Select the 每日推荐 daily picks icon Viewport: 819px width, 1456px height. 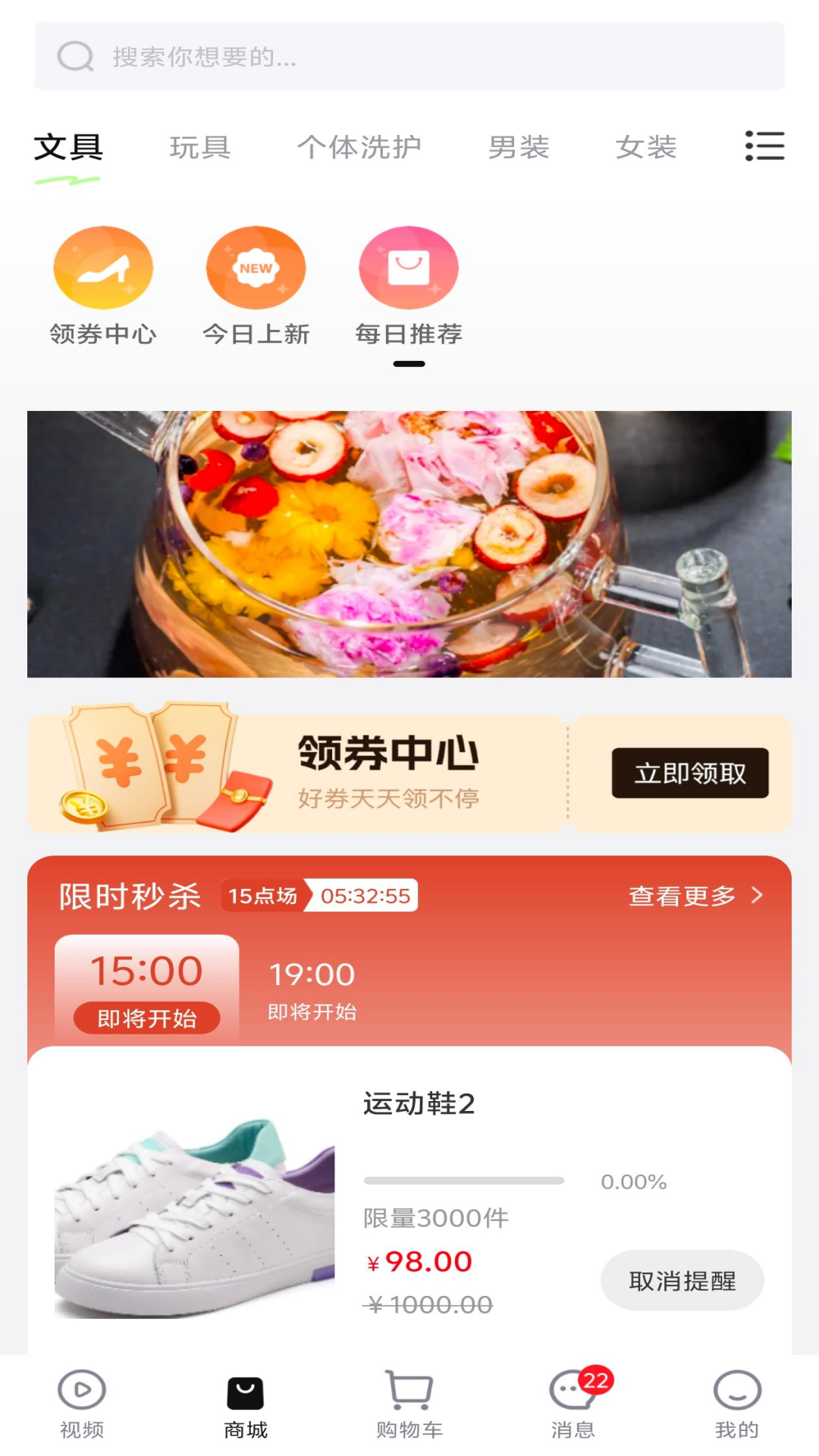(408, 268)
